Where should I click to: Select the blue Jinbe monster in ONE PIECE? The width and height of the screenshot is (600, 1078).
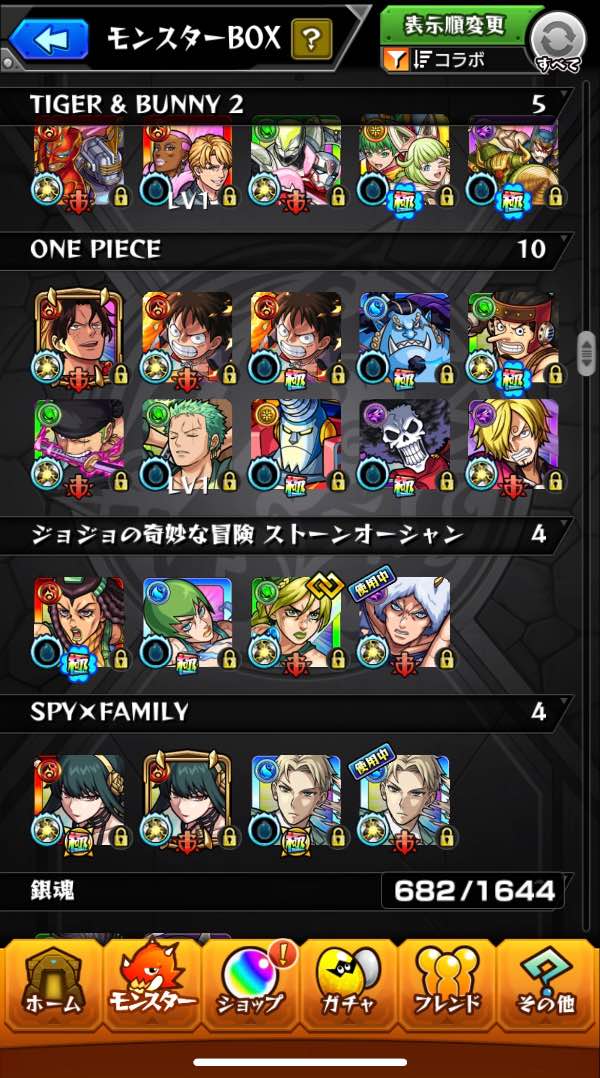click(404, 336)
